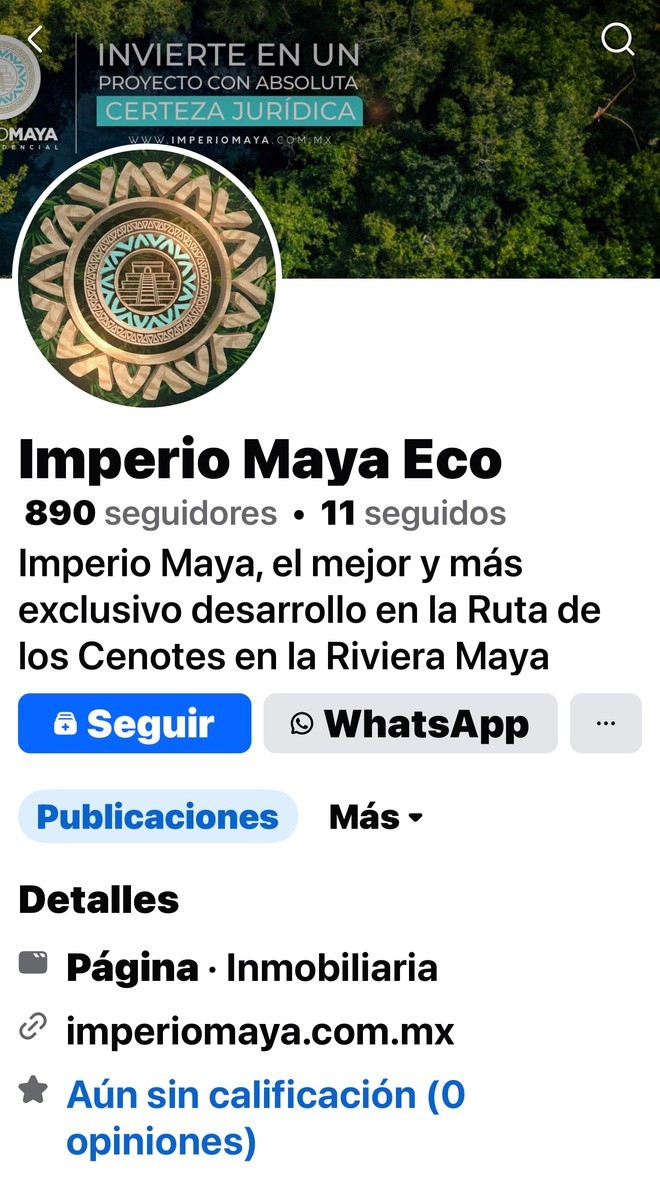This screenshot has height=1187, width=660.
Task: Follow the page with Seguir
Action: (134, 723)
